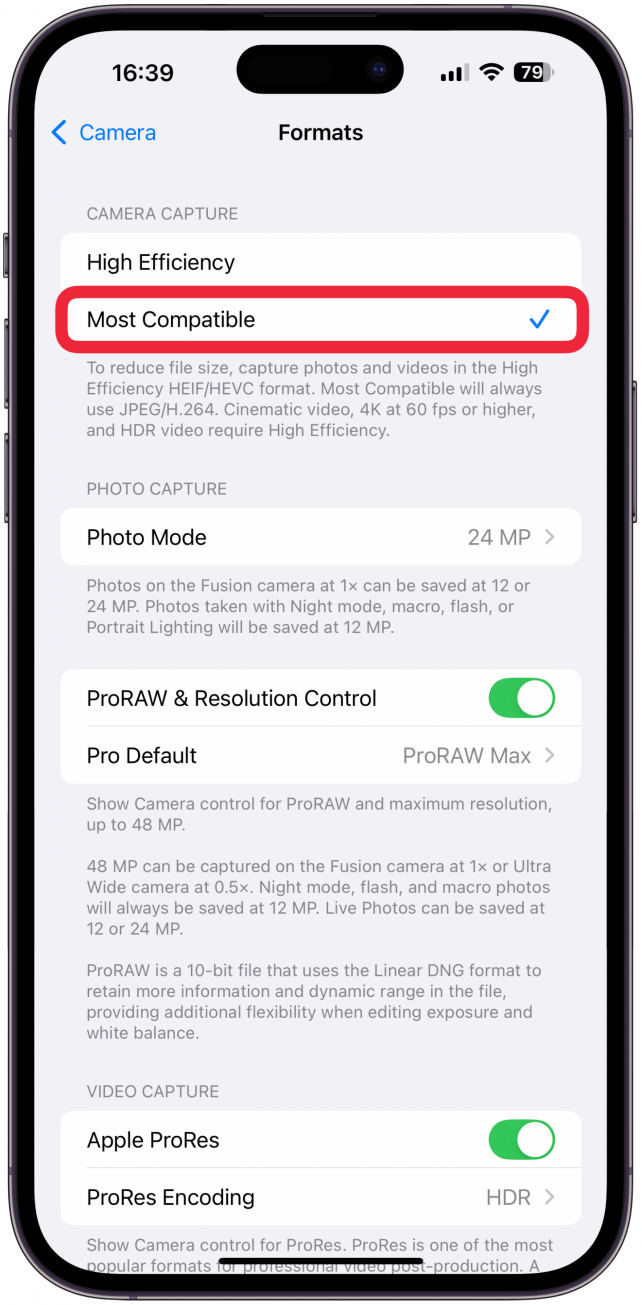642x1305 pixels.
Task: Open Photo Mode resolution settings
Action: click(x=320, y=537)
